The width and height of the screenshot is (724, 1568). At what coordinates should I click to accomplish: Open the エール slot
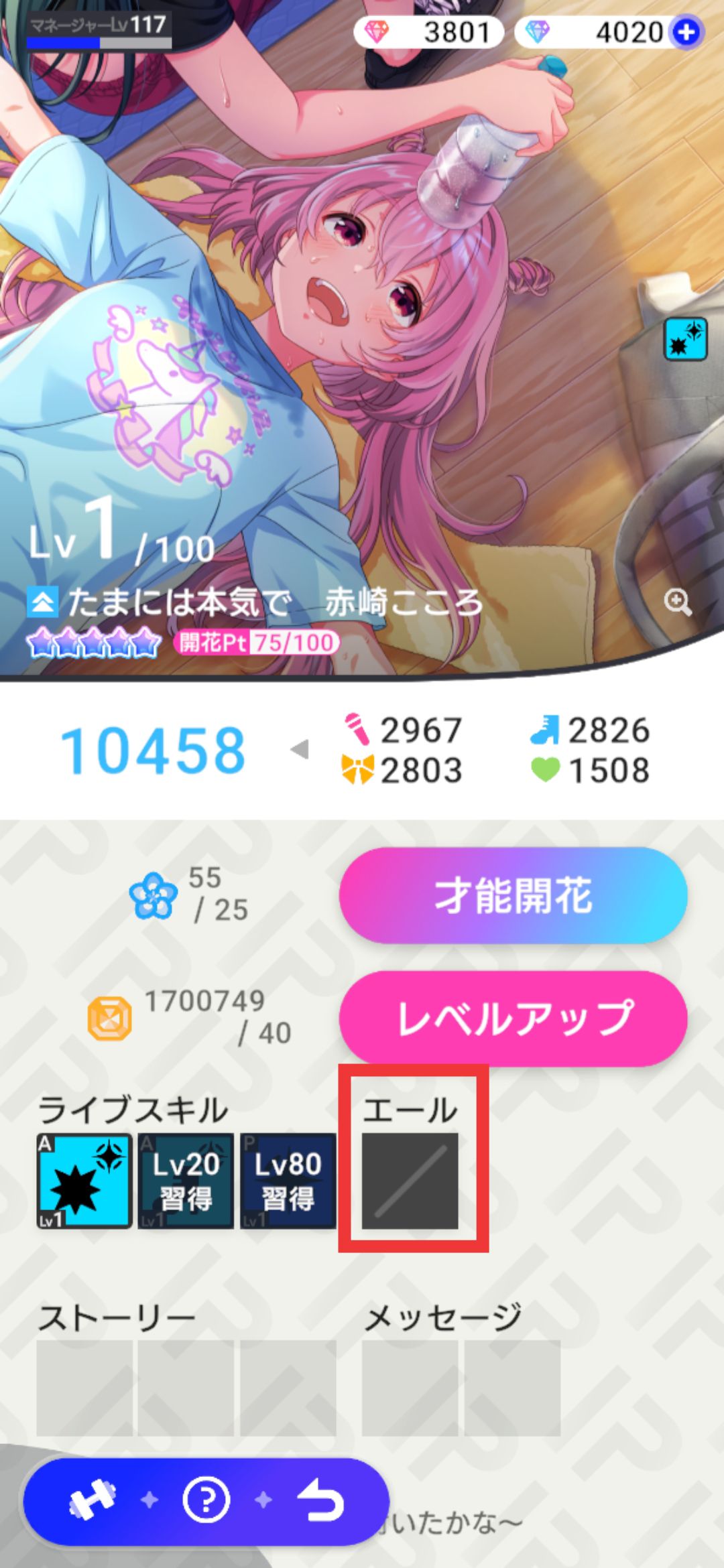(410, 1181)
